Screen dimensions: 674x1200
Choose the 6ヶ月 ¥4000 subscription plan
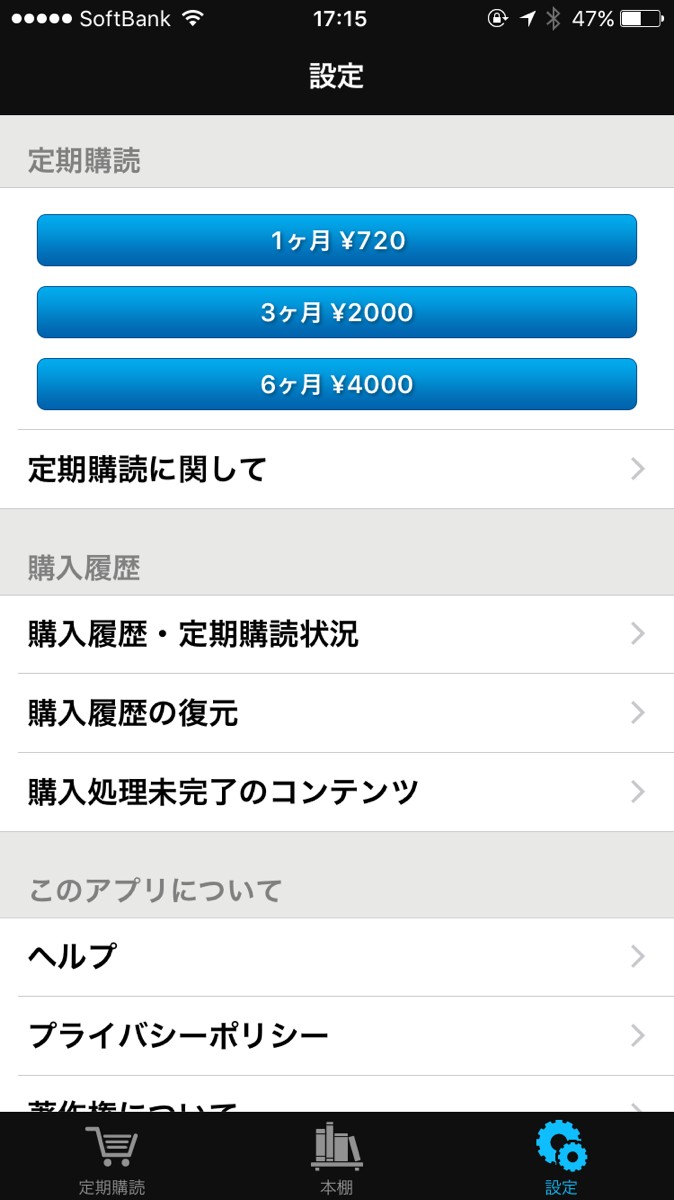tap(337, 384)
